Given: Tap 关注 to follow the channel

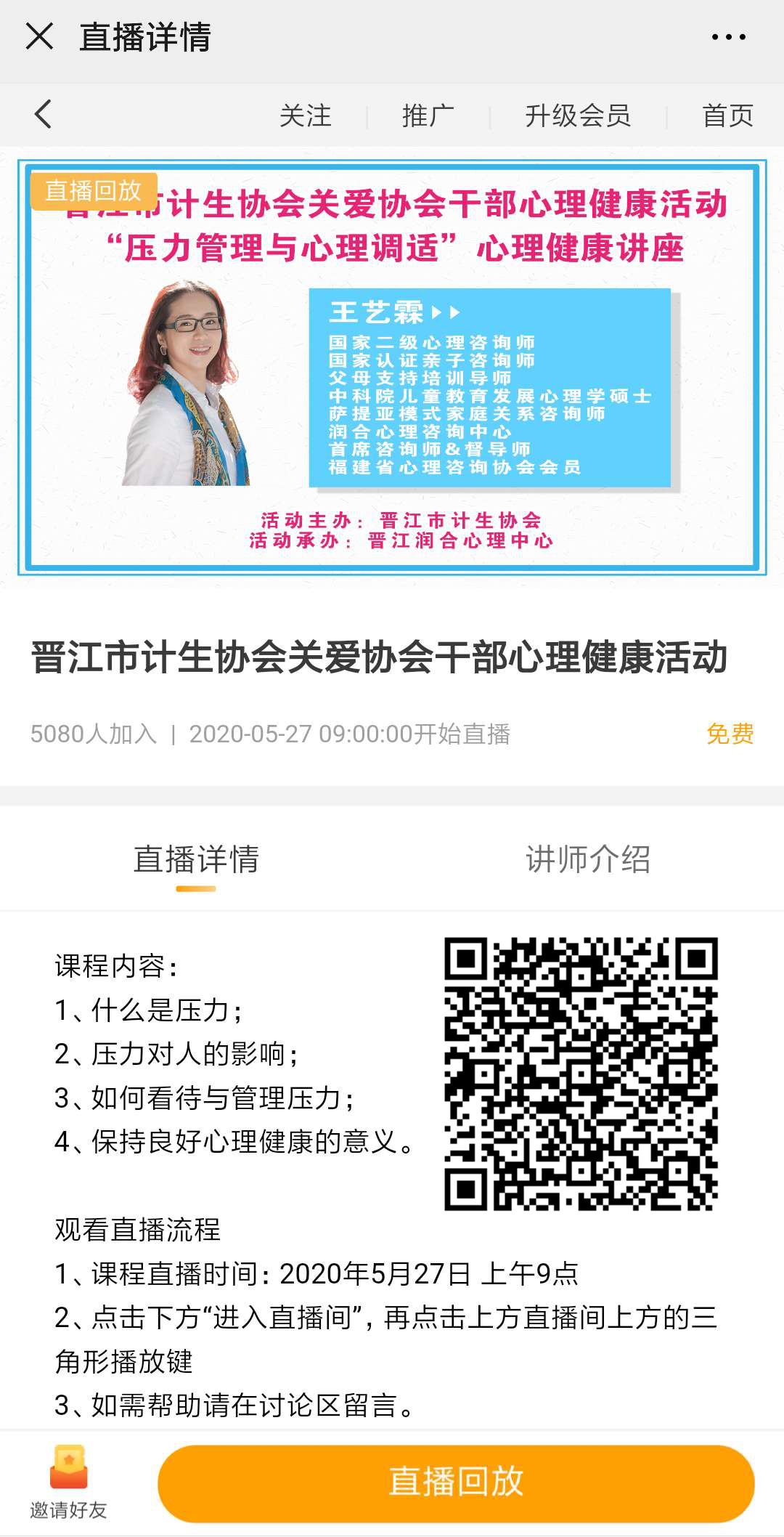Looking at the screenshot, I should point(306,115).
